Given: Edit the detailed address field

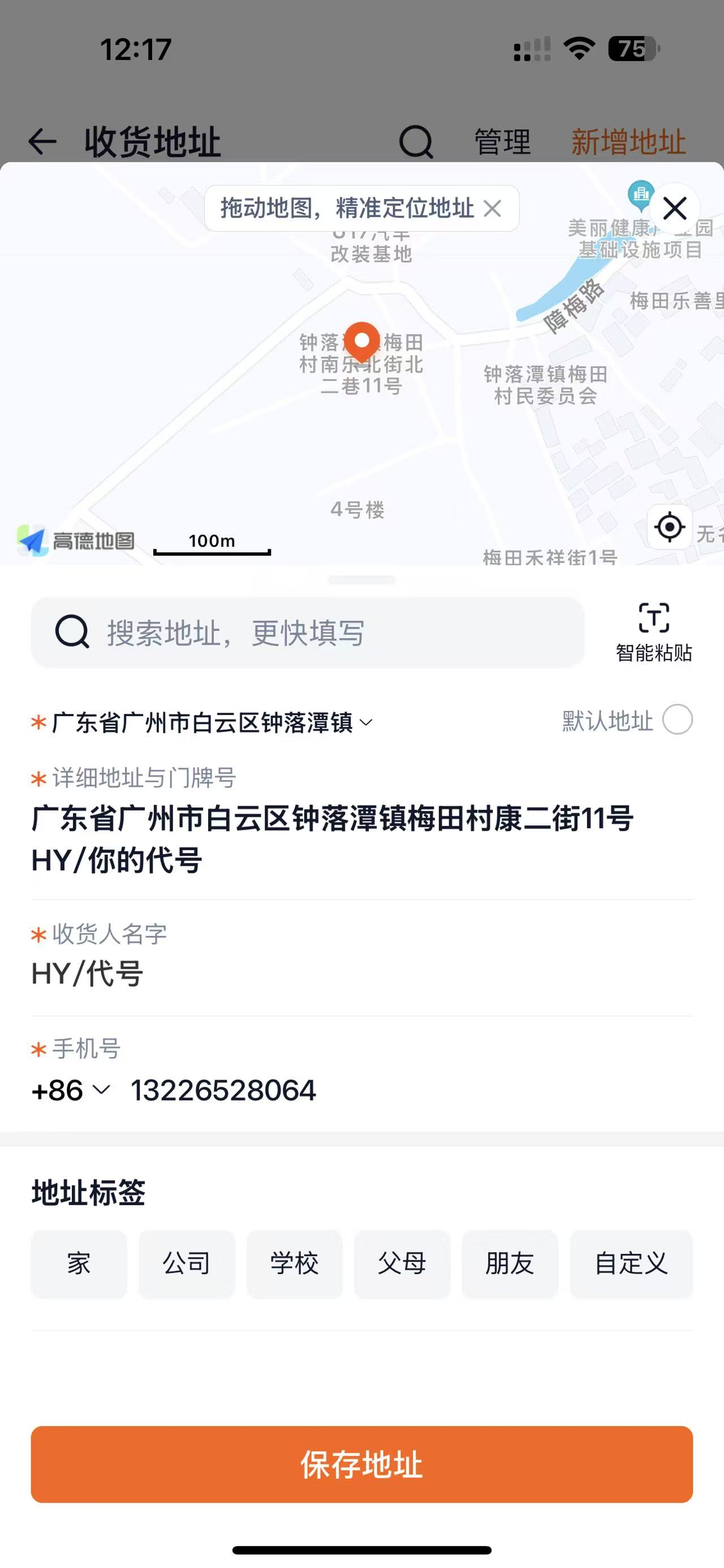Looking at the screenshot, I should coord(332,839).
